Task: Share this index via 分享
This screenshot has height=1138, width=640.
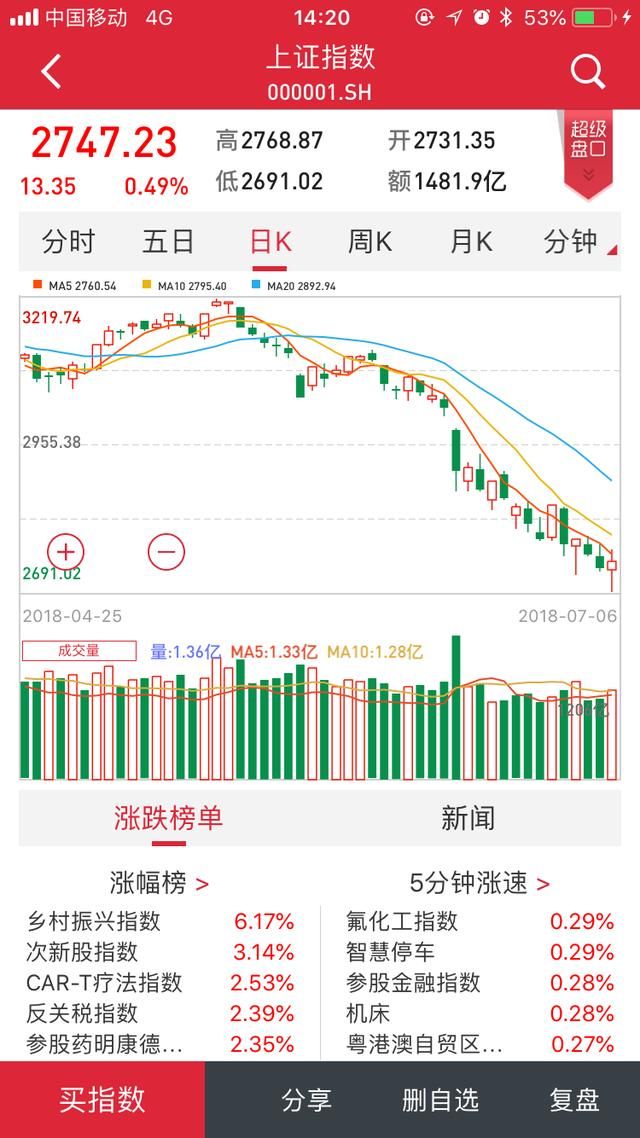Action: pos(306,1100)
